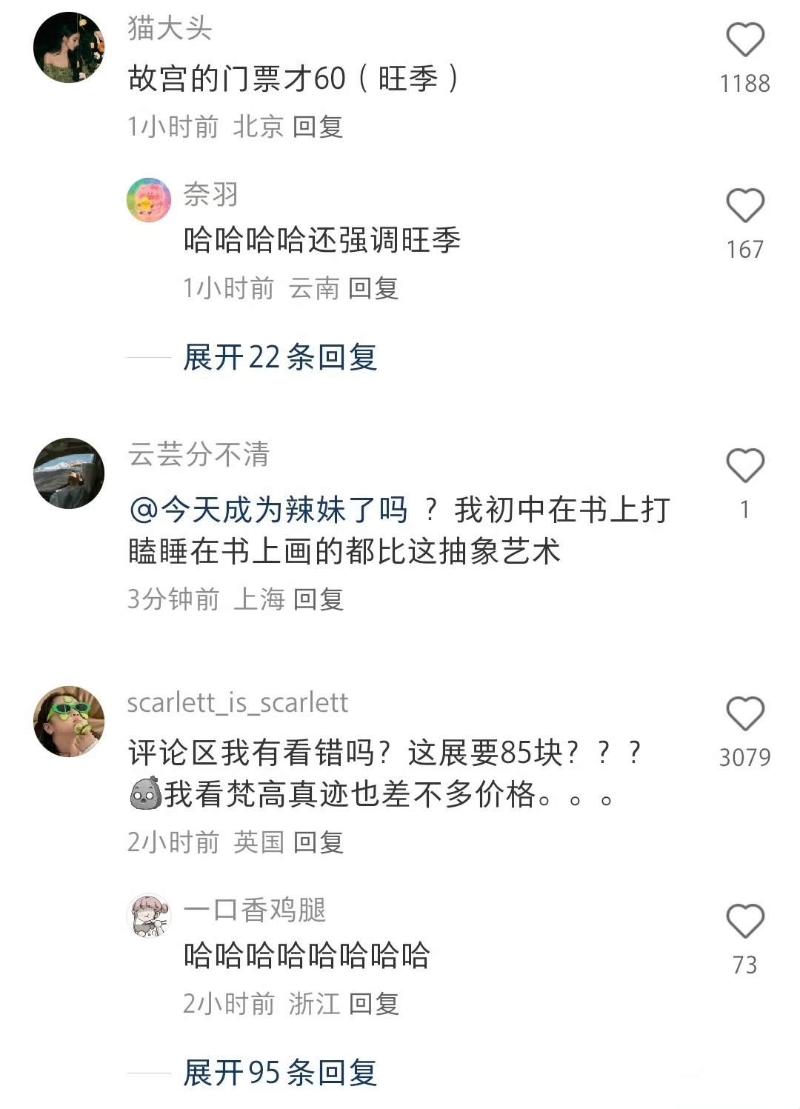Screen dimensions: 800x1109
Task: Reply to scarlett_is_scarlett's comment
Action: (318, 843)
